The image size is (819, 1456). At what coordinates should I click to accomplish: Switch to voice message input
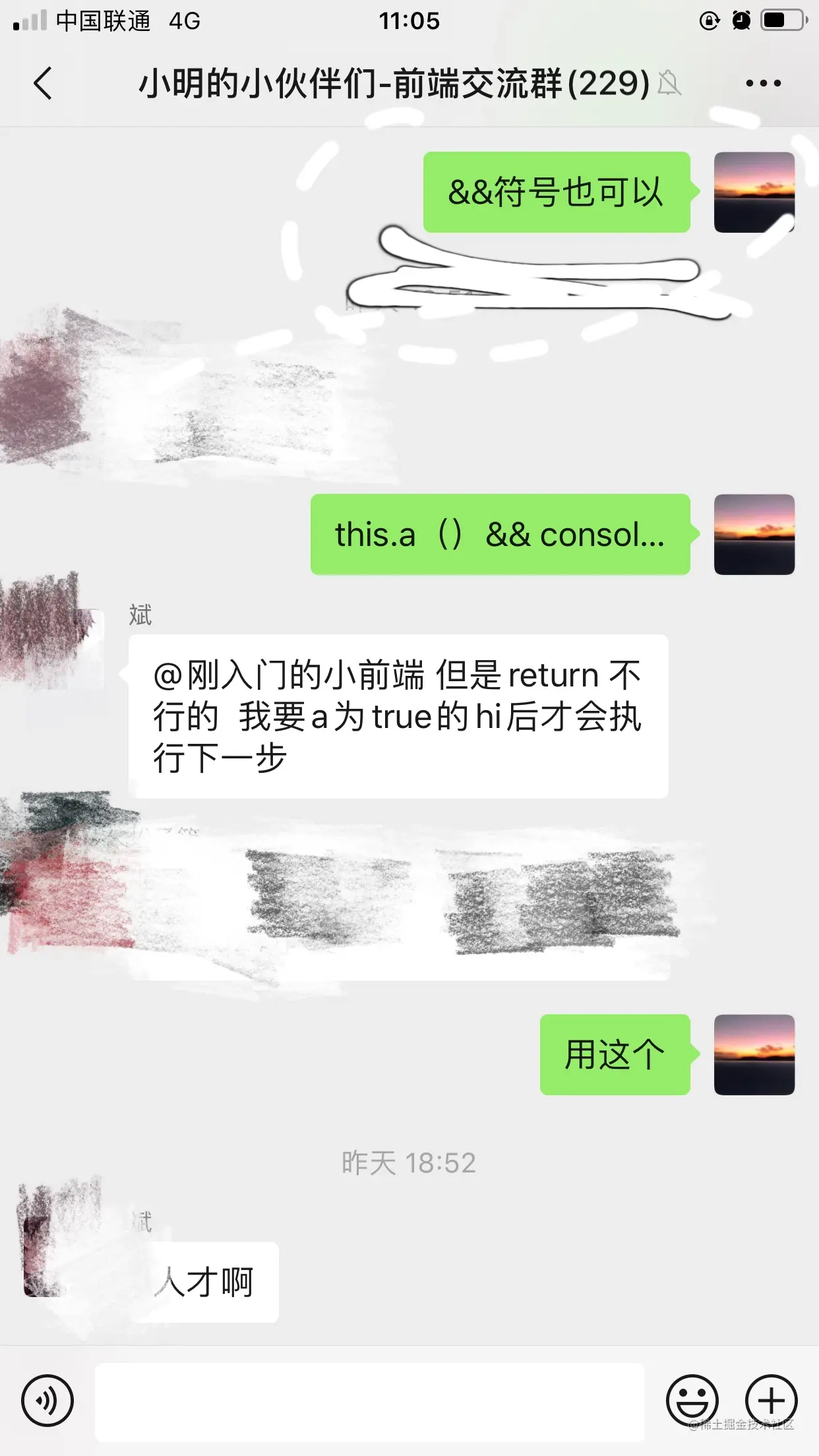coord(47,1400)
